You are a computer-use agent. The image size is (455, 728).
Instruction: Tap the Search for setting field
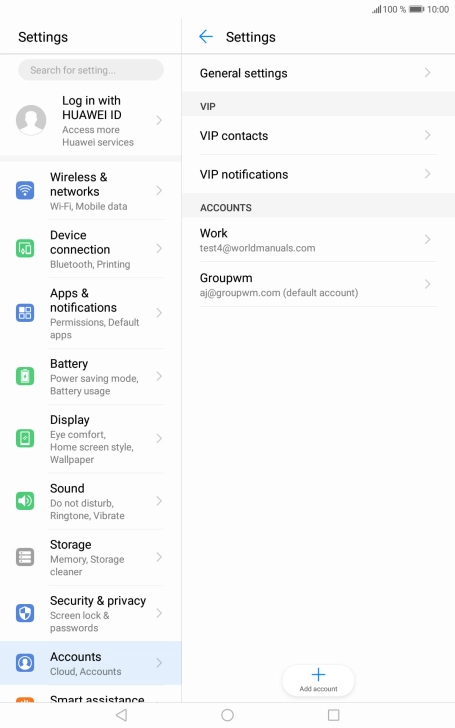(91, 70)
